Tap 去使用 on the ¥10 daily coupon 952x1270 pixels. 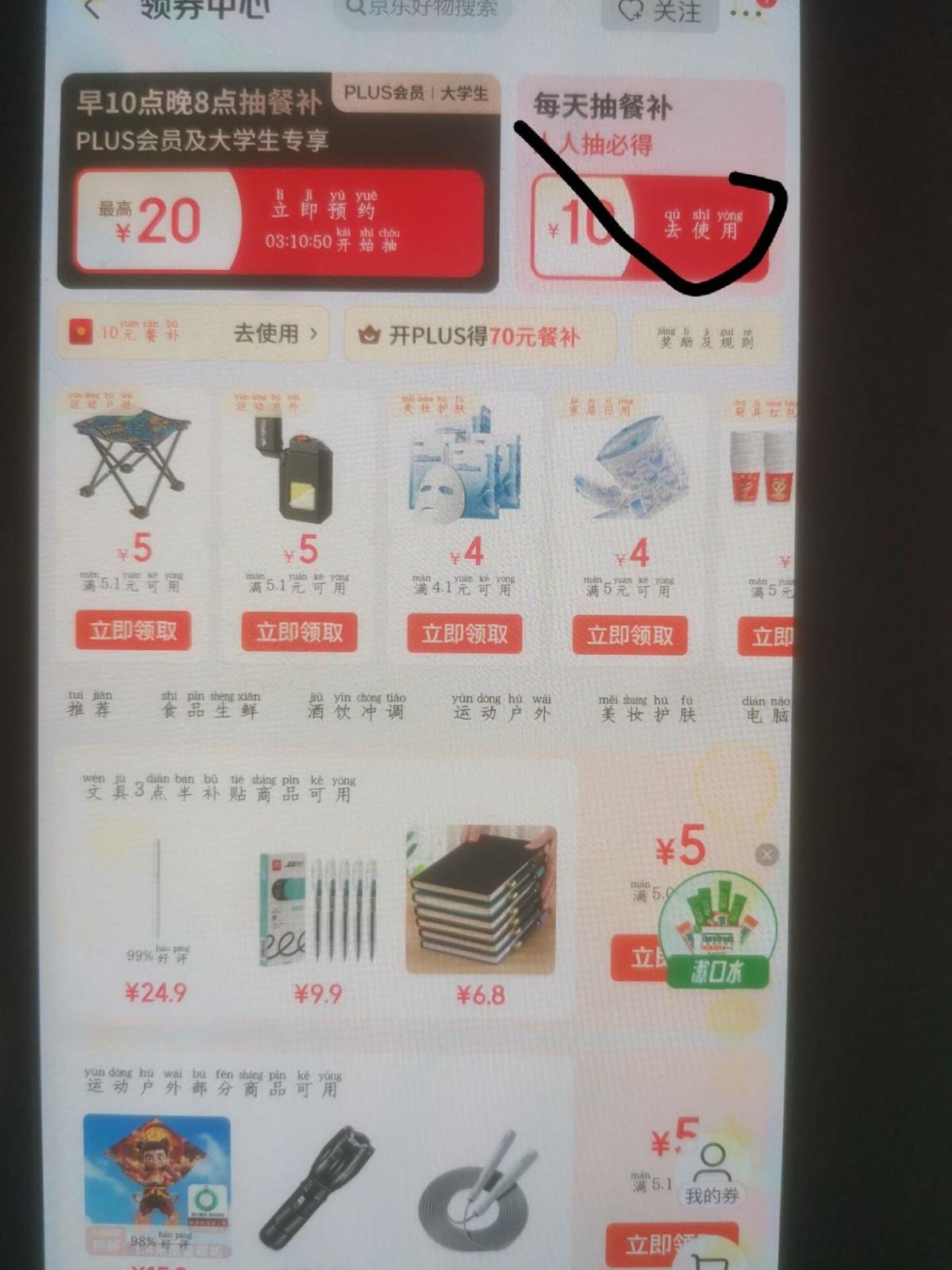[702, 225]
